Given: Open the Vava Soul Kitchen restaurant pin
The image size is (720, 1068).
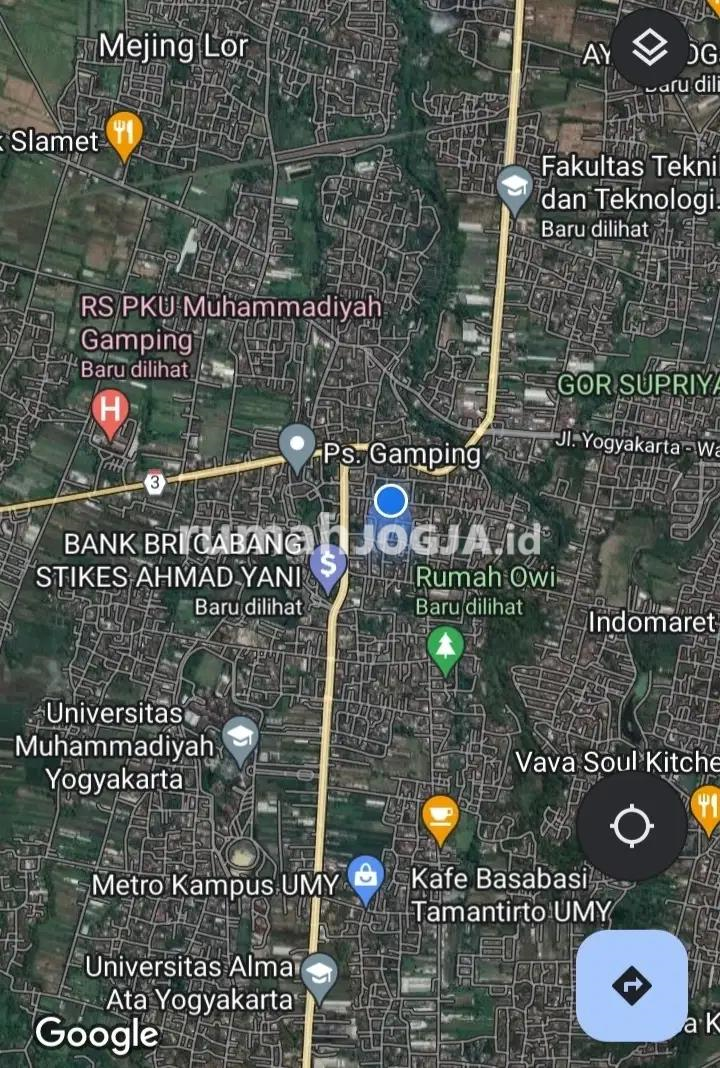Looking at the screenshot, I should tap(705, 804).
